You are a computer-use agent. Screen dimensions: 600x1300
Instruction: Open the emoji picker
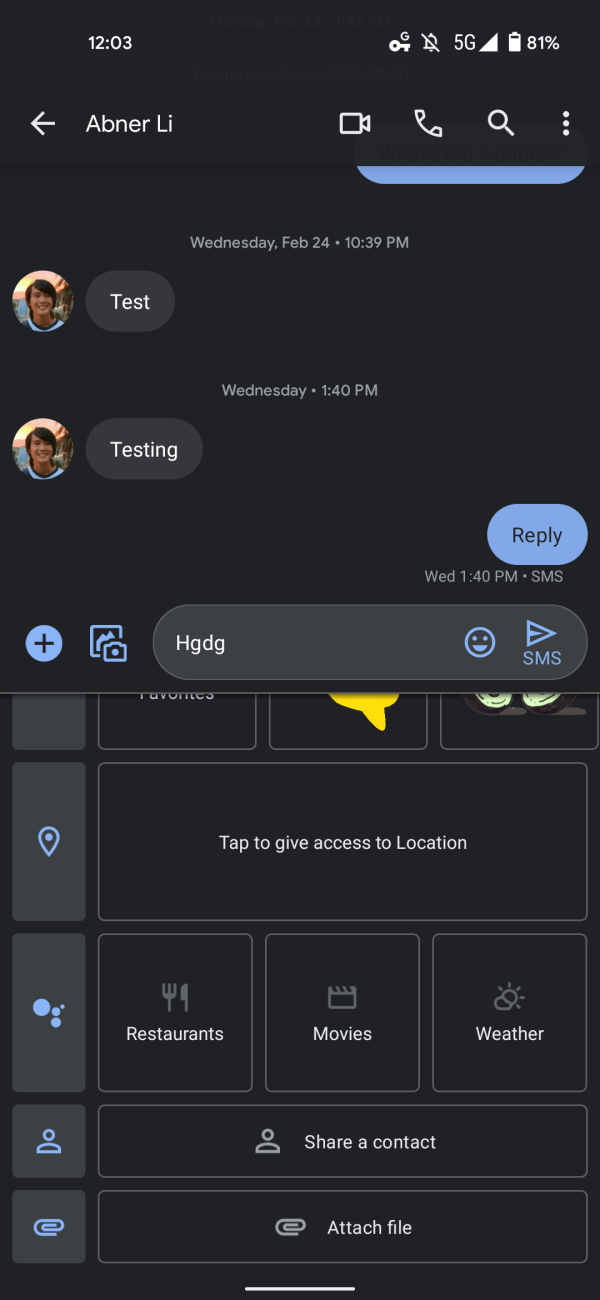(x=480, y=642)
